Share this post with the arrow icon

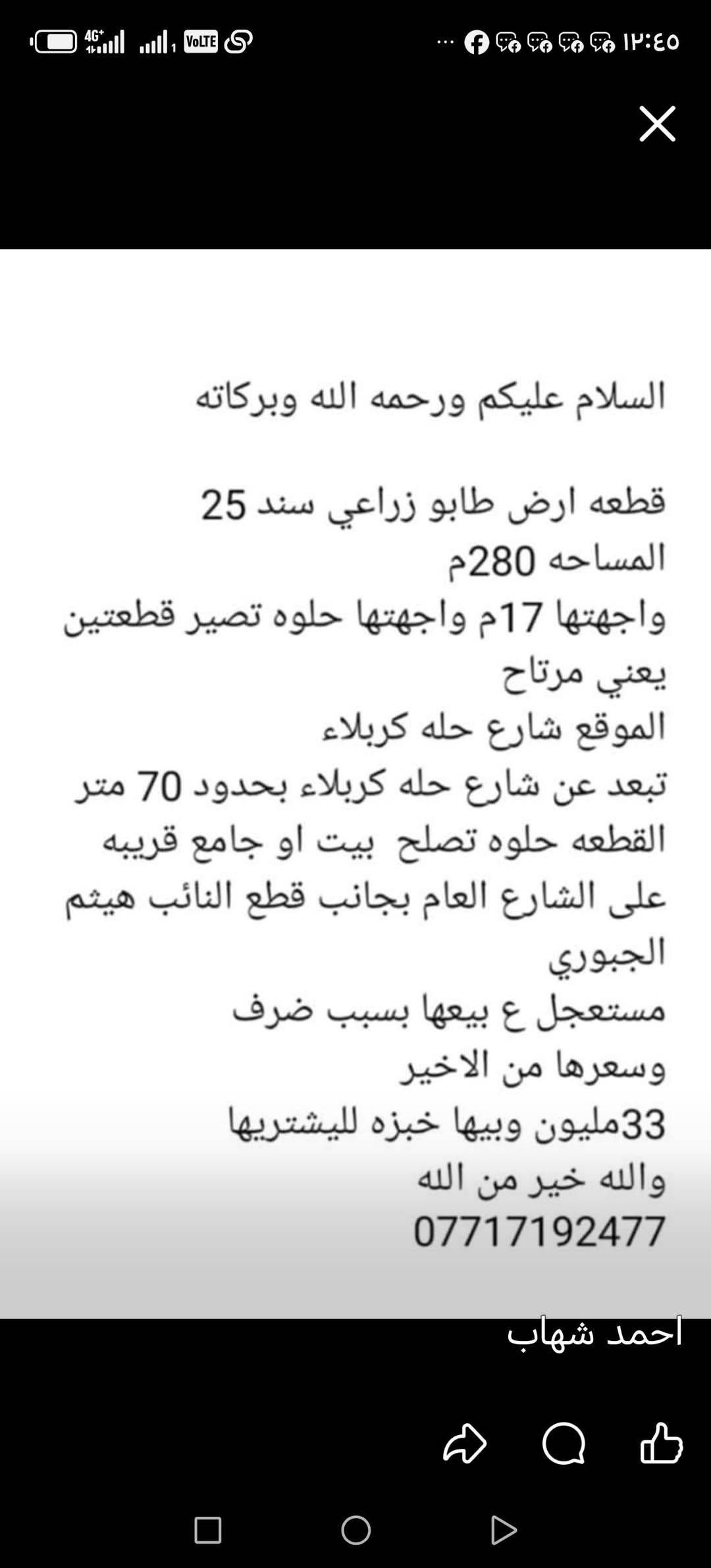pos(465,1444)
